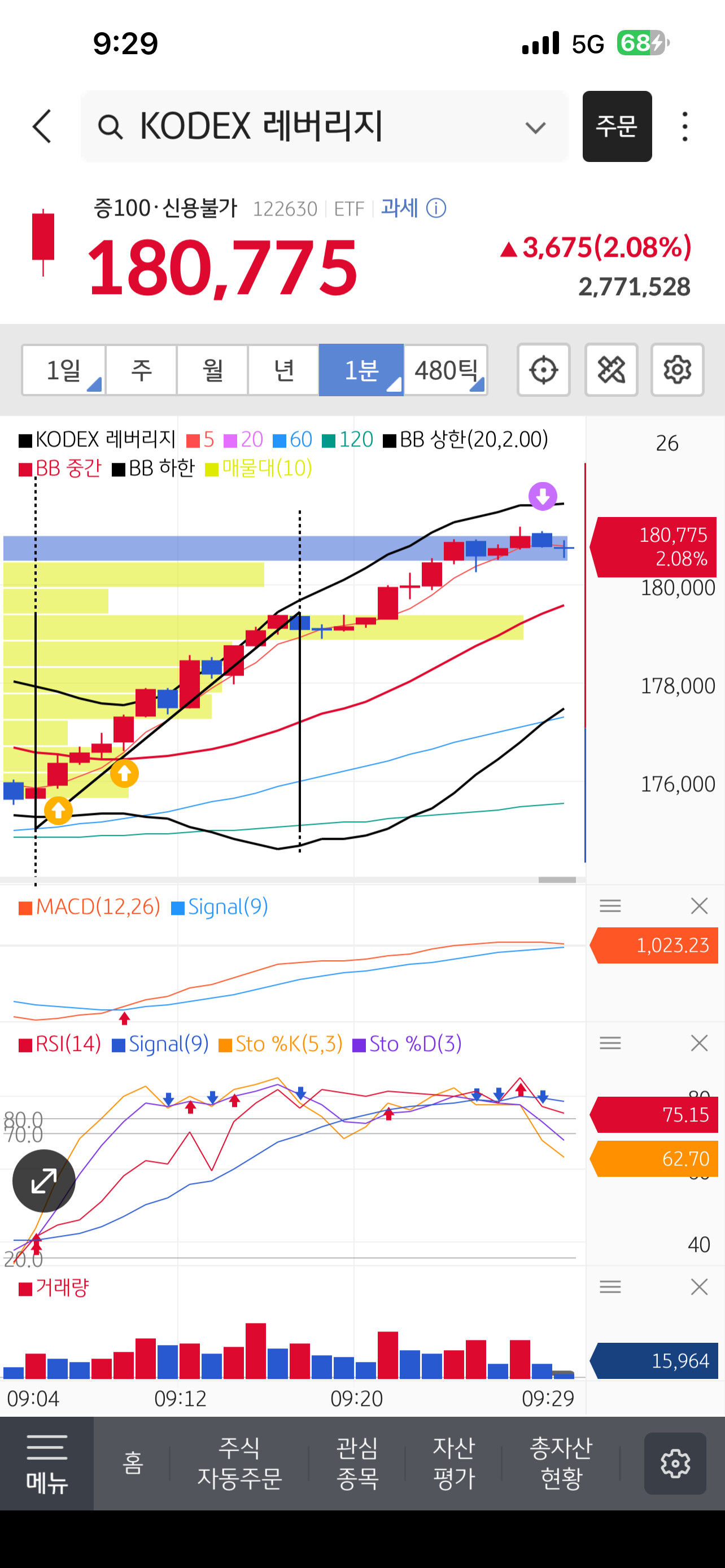Viewport: 725px width, 1568px height.
Task: Open the three-dot overflow menu
Action: [685, 126]
